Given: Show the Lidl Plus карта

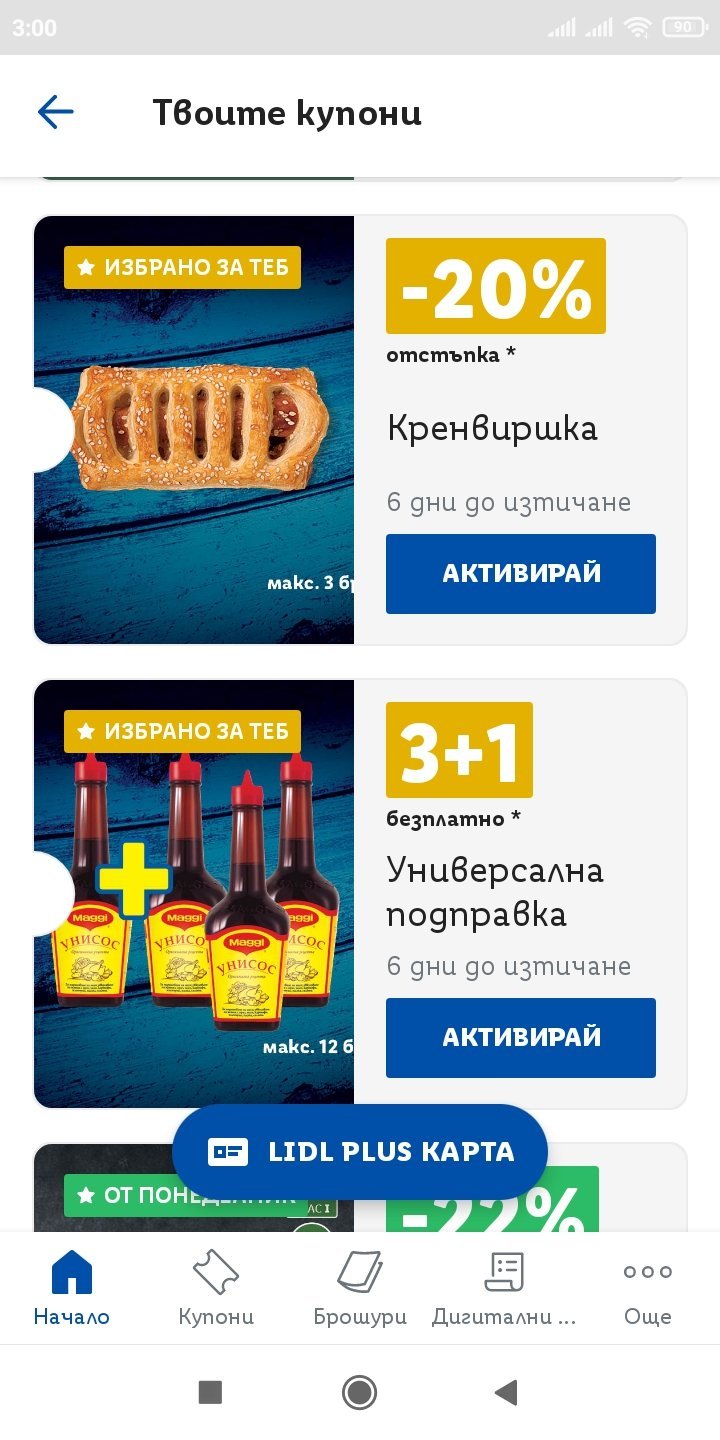Looking at the screenshot, I should [x=360, y=1151].
